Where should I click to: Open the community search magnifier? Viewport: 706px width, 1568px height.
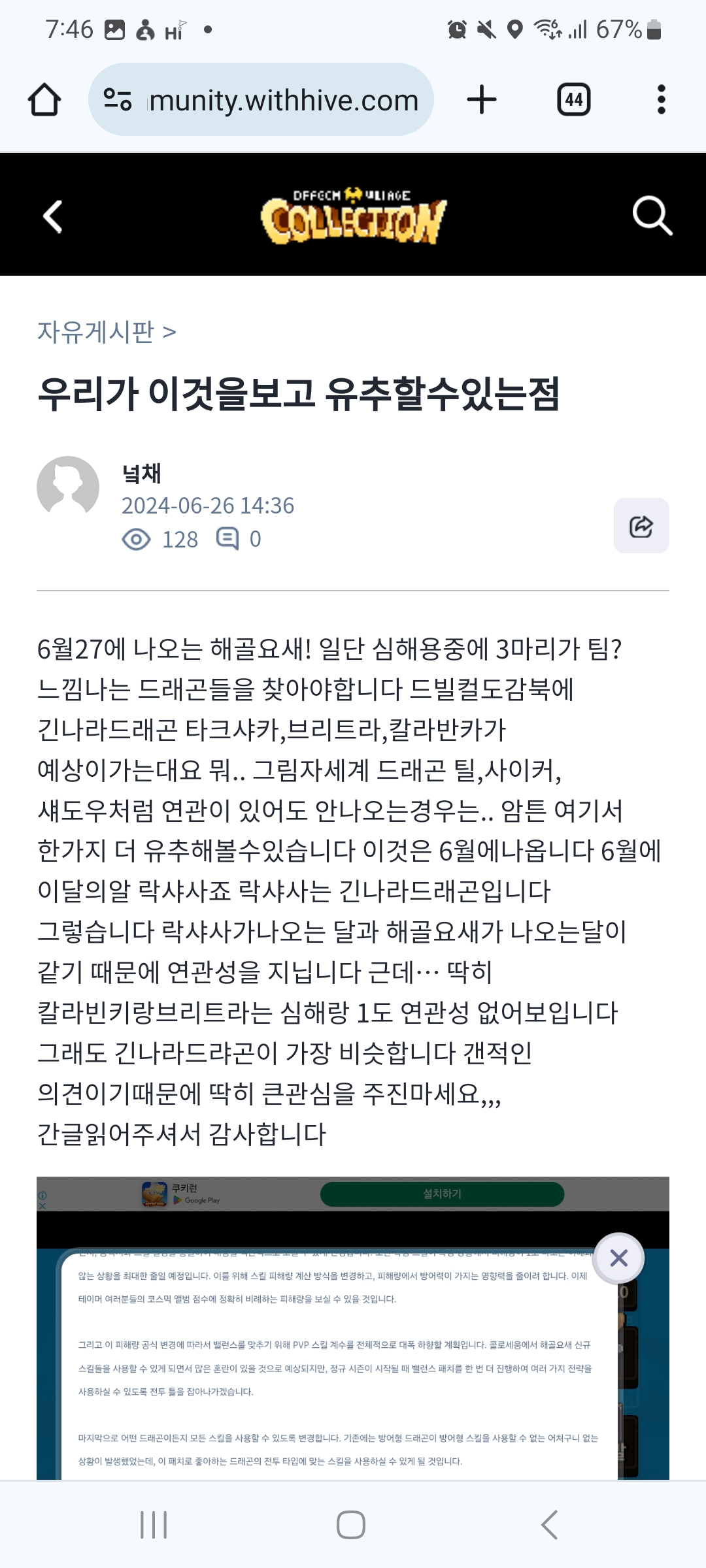pyautogui.click(x=652, y=216)
